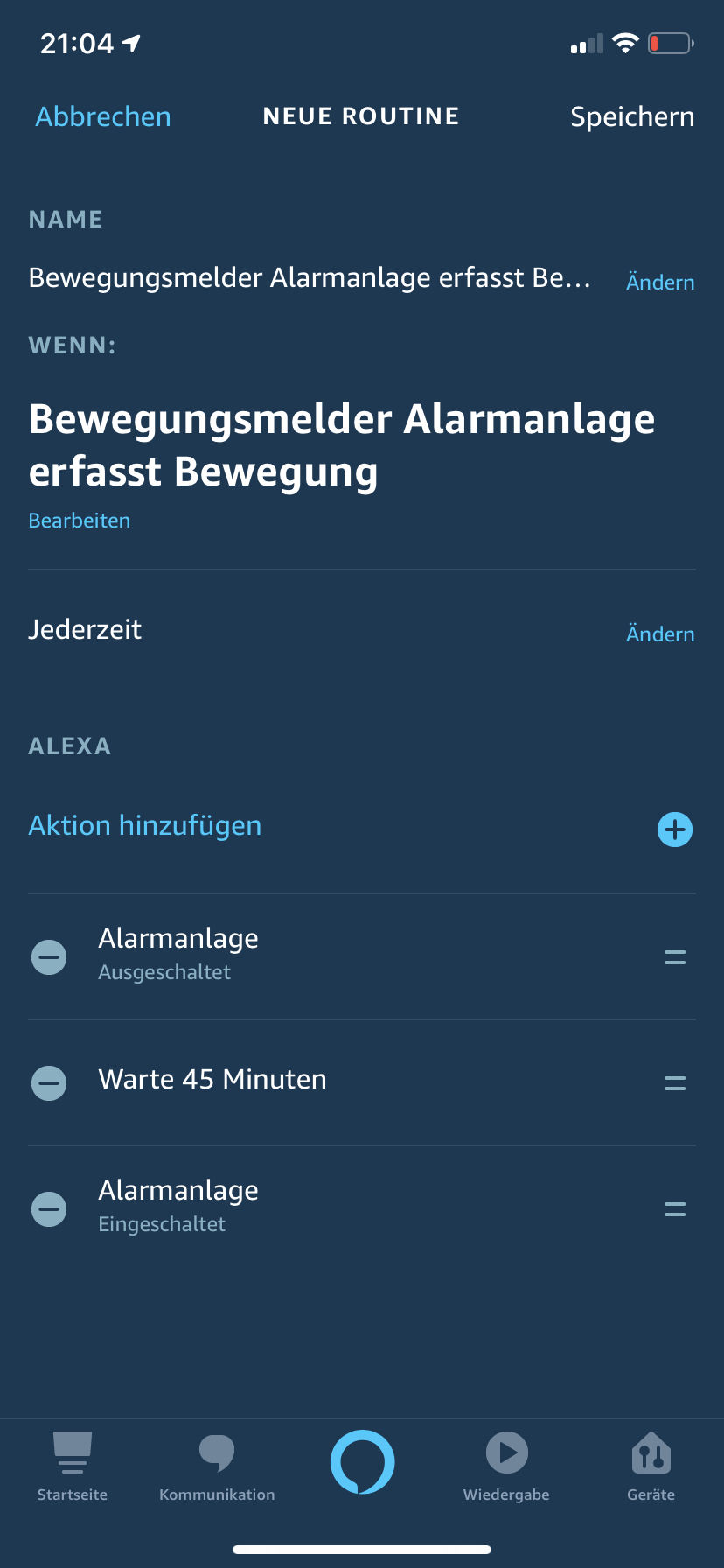Edit the trigger via Bearbeiten
The image size is (724, 1568).
[x=80, y=521]
